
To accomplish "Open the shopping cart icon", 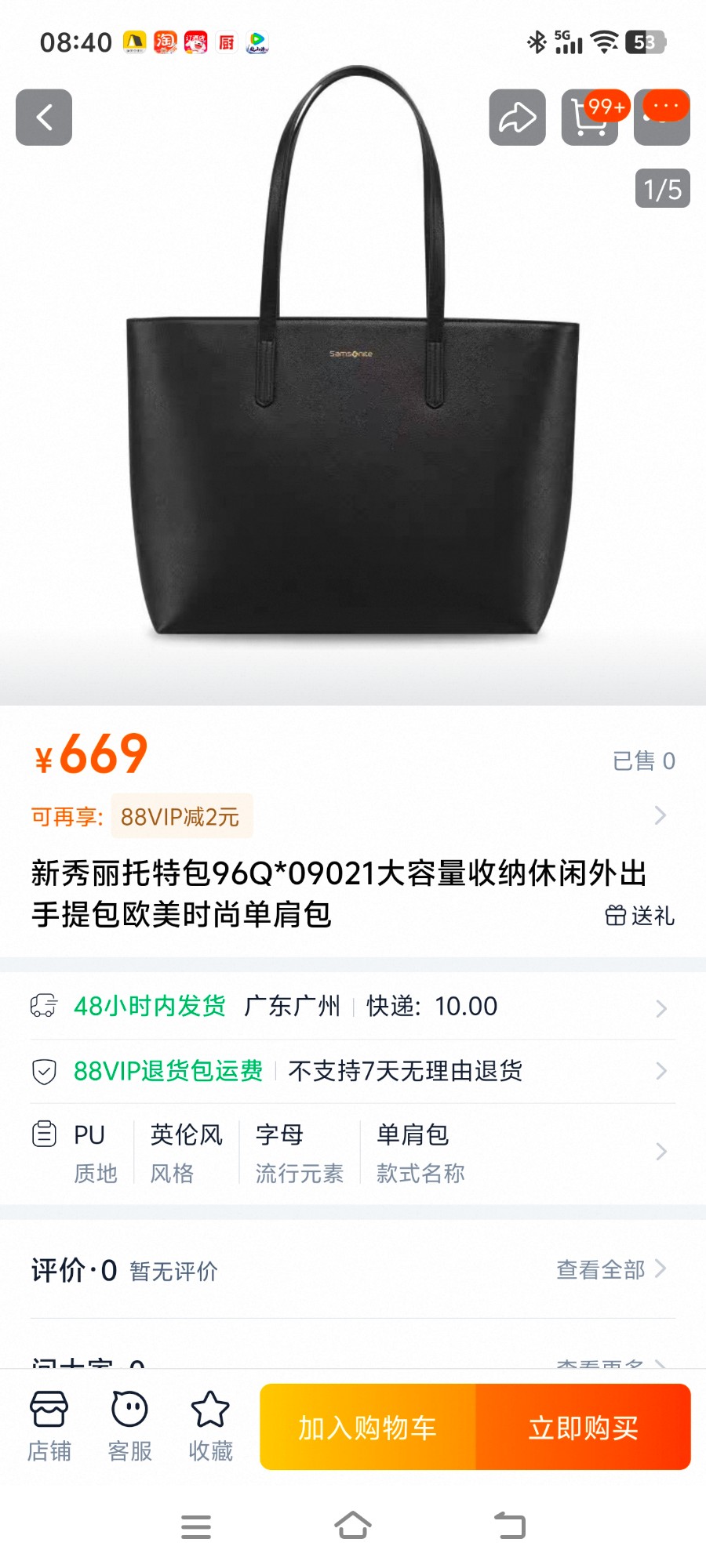I will coord(589,118).
